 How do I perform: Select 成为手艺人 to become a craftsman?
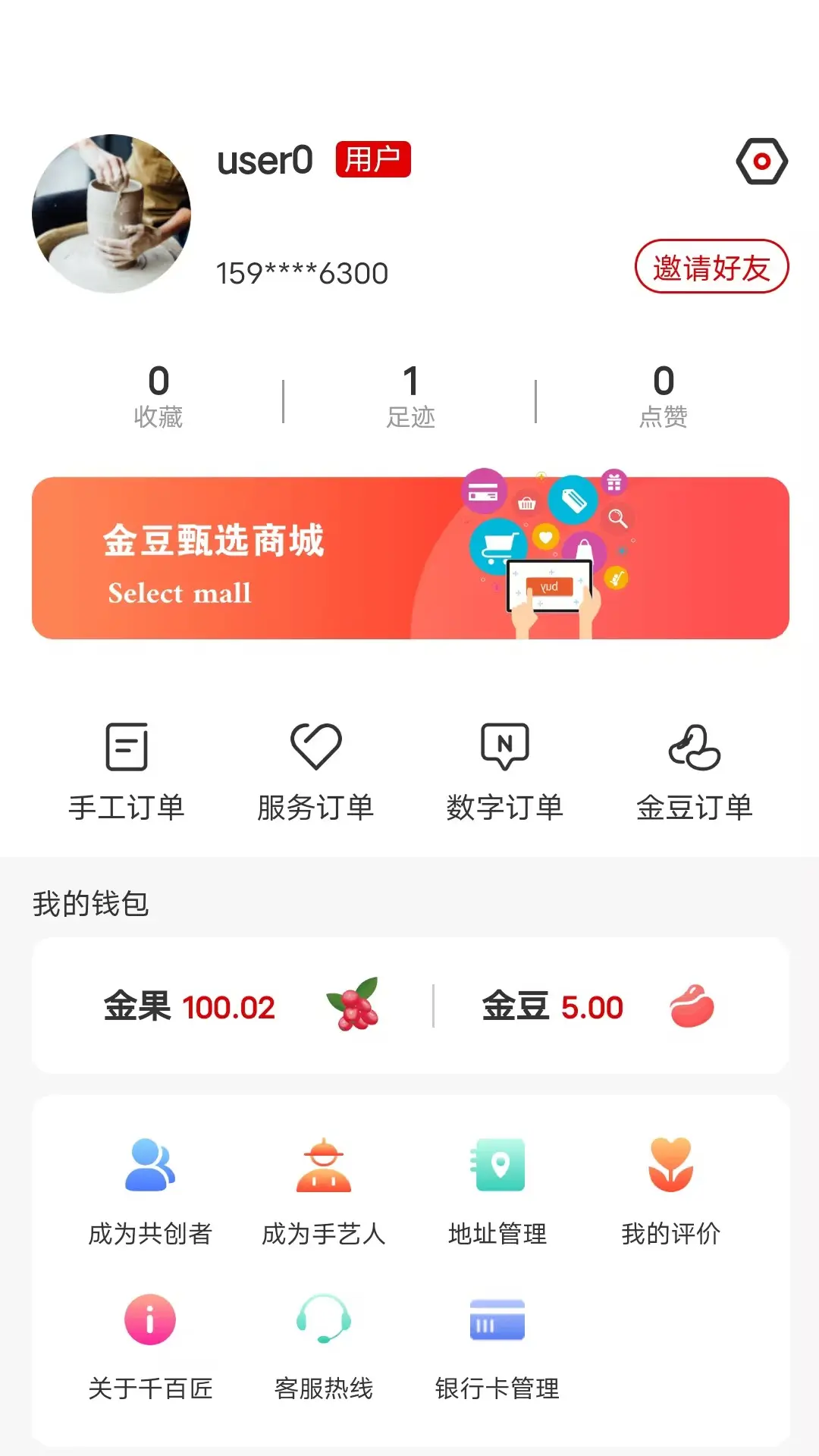(x=324, y=1191)
